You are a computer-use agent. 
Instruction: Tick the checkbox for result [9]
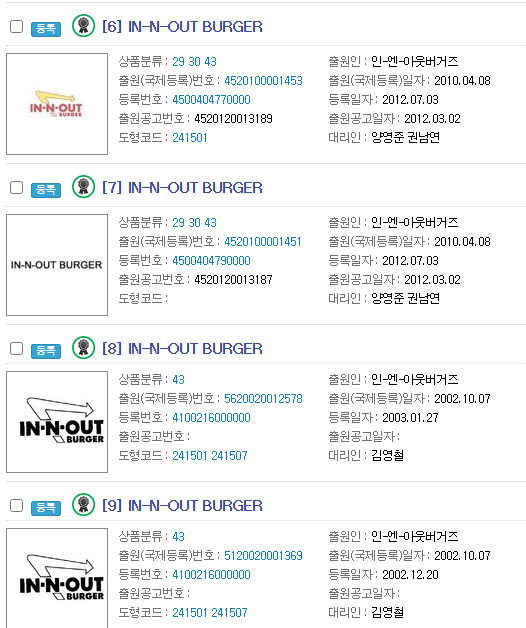[x=16, y=505]
